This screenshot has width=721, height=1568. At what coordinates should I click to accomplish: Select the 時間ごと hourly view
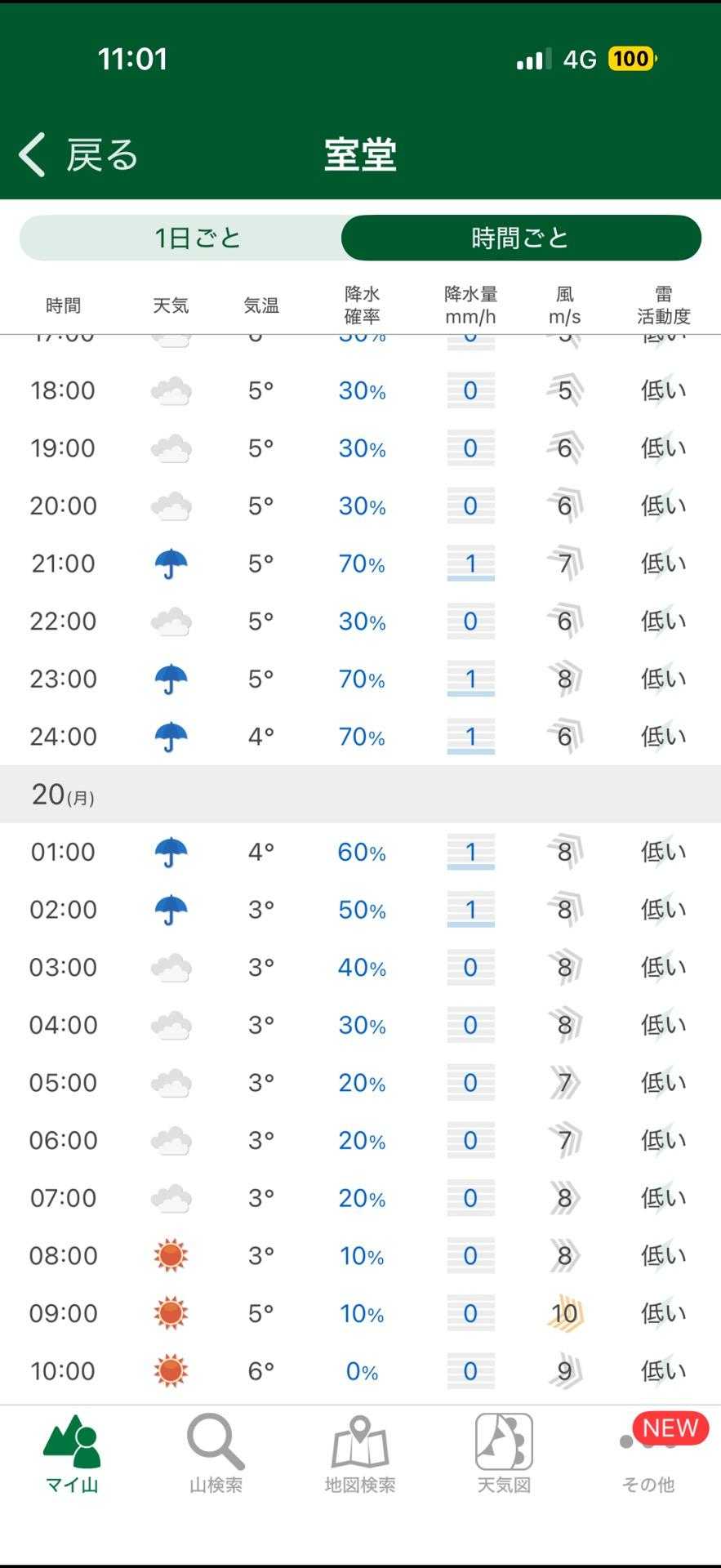(x=520, y=238)
